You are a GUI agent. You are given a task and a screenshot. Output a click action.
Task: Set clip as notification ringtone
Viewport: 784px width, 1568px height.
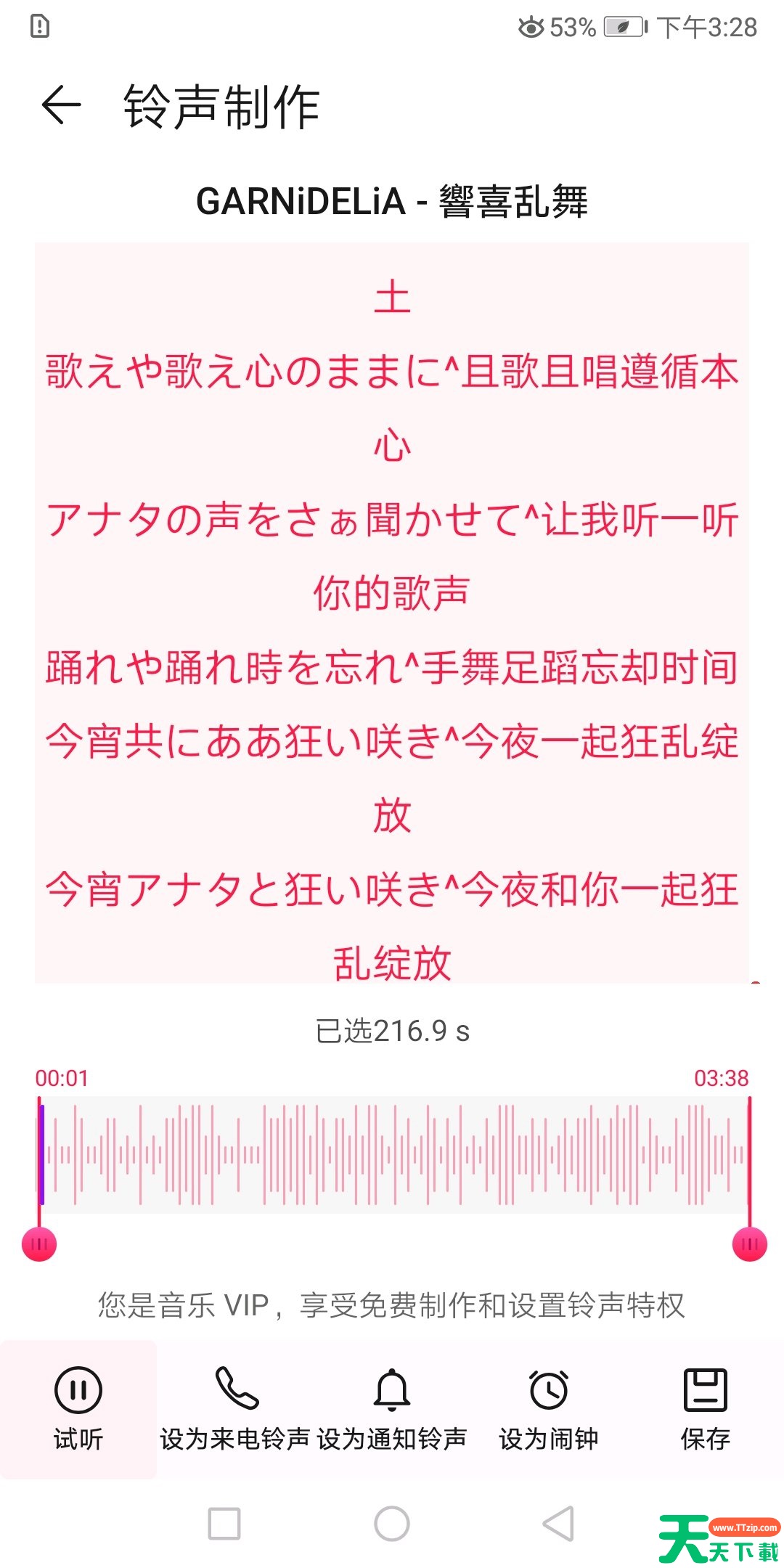[392, 1407]
